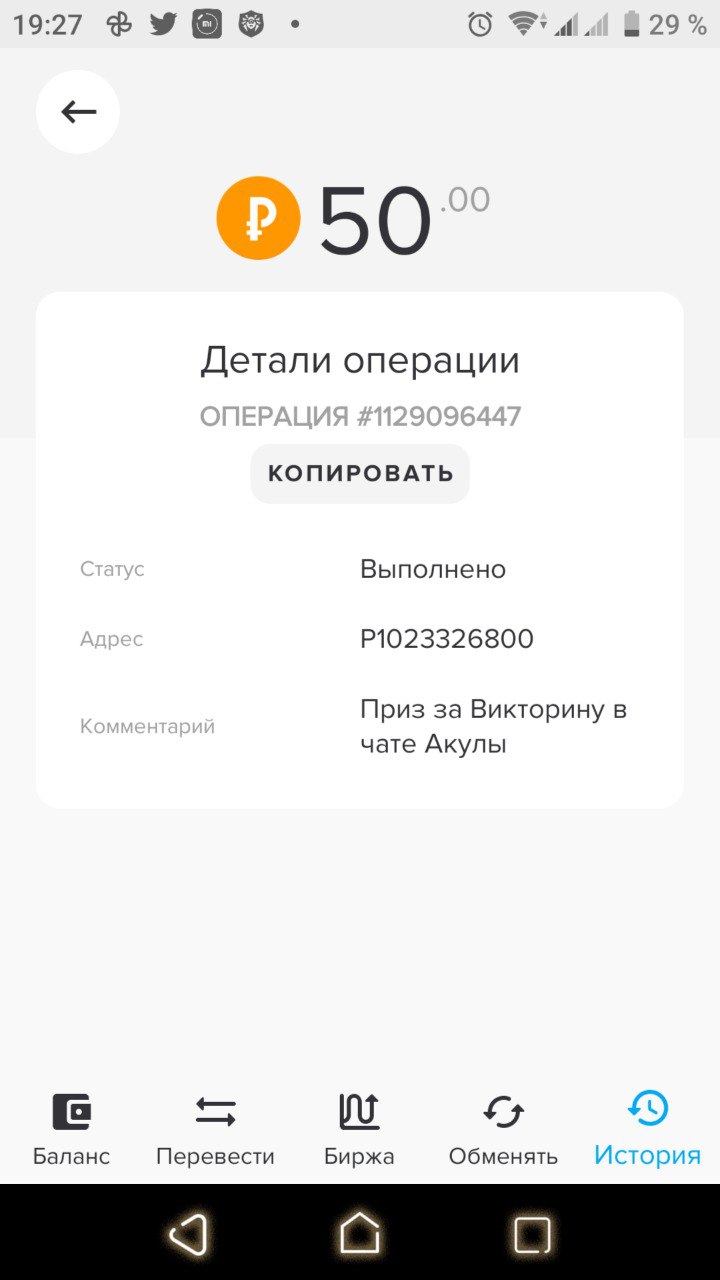
Task: Open the Баланс tab
Action: click(71, 1130)
